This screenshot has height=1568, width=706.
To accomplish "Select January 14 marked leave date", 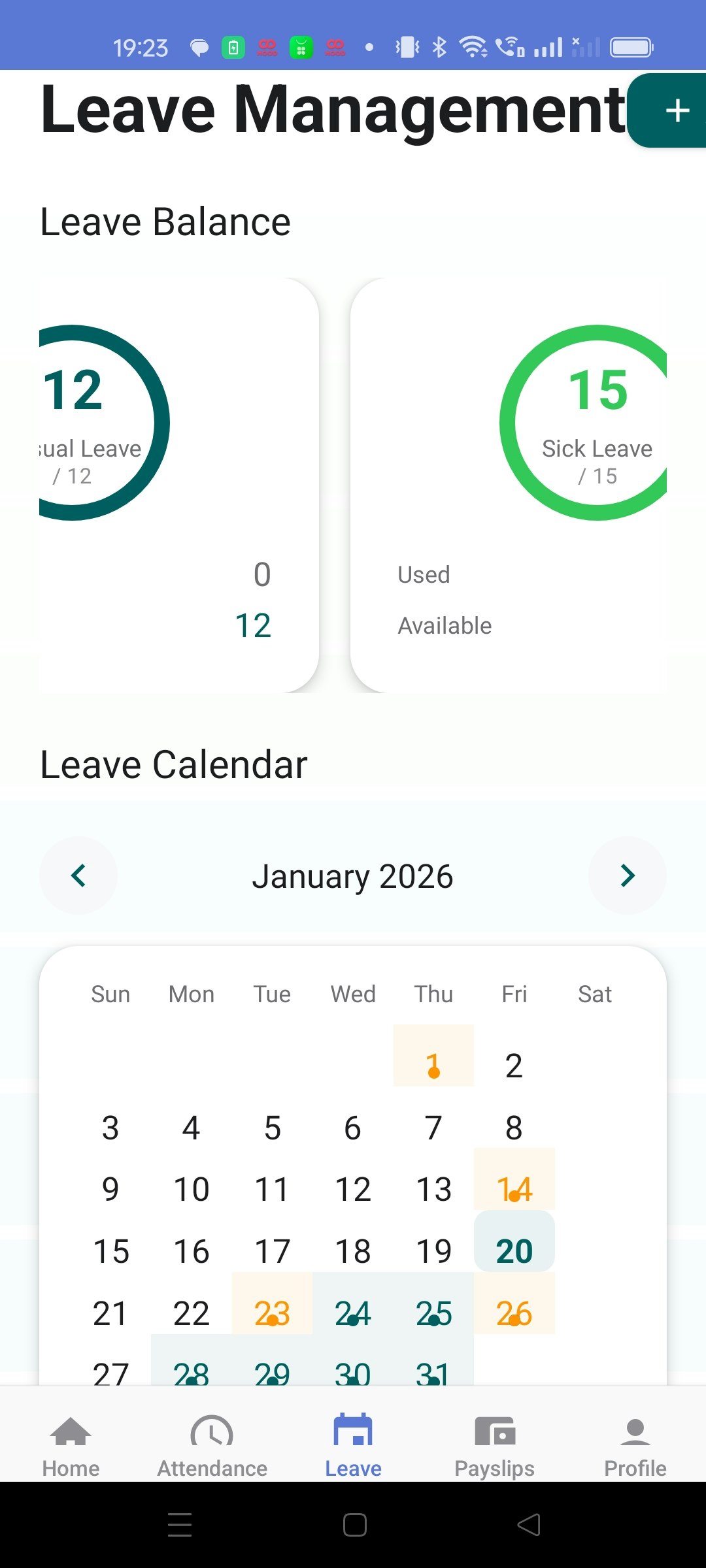I will pyautogui.click(x=514, y=1188).
